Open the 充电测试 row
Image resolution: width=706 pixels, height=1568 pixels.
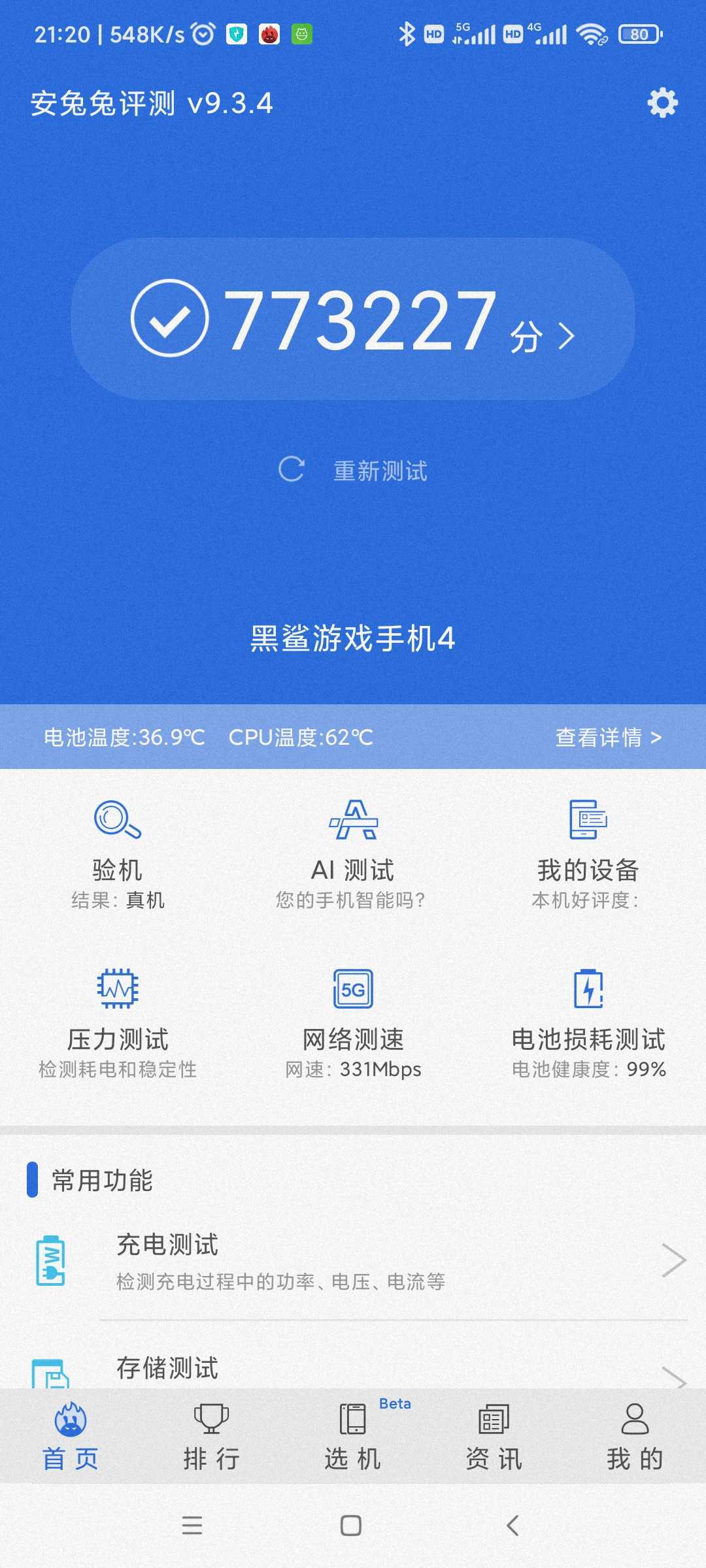[x=353, y=1261]
